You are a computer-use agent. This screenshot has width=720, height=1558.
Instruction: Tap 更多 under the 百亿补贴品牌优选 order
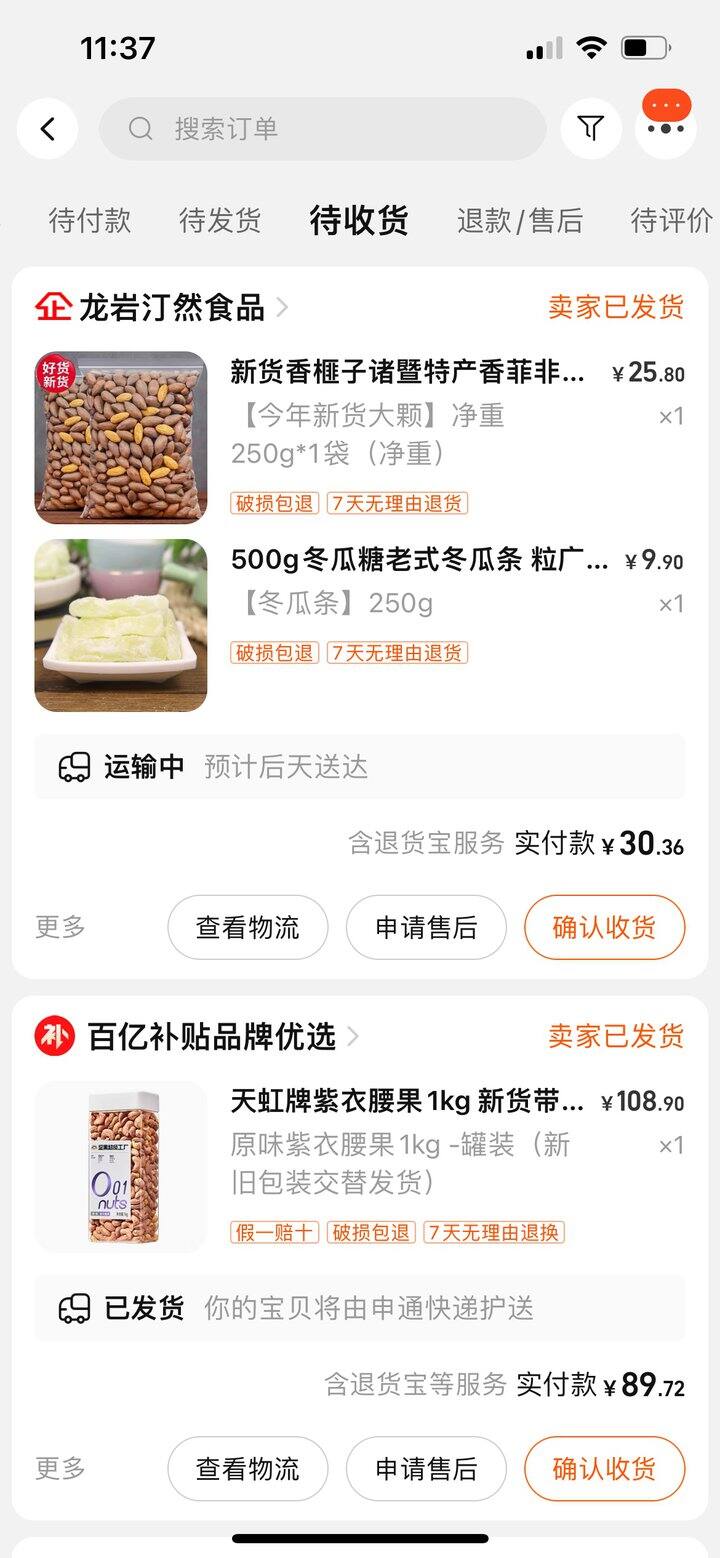[61, 1469]
